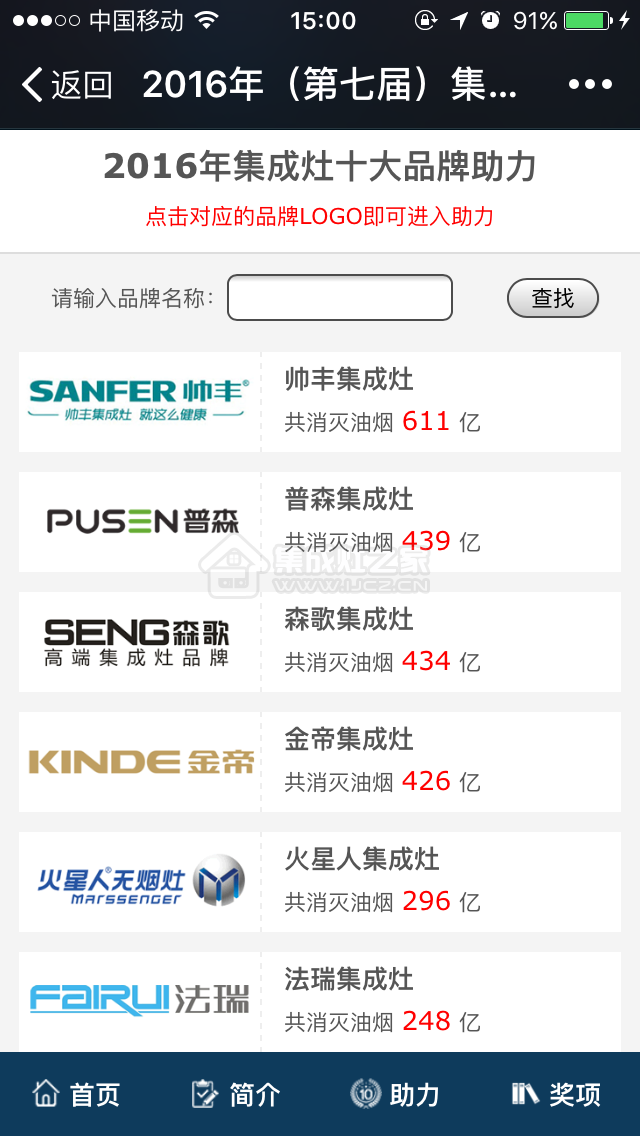Select the FAIRUI 法瑞 brand logo
Image resolution: width=640 pixels, height=1136 pixels.
(139, 1000)
